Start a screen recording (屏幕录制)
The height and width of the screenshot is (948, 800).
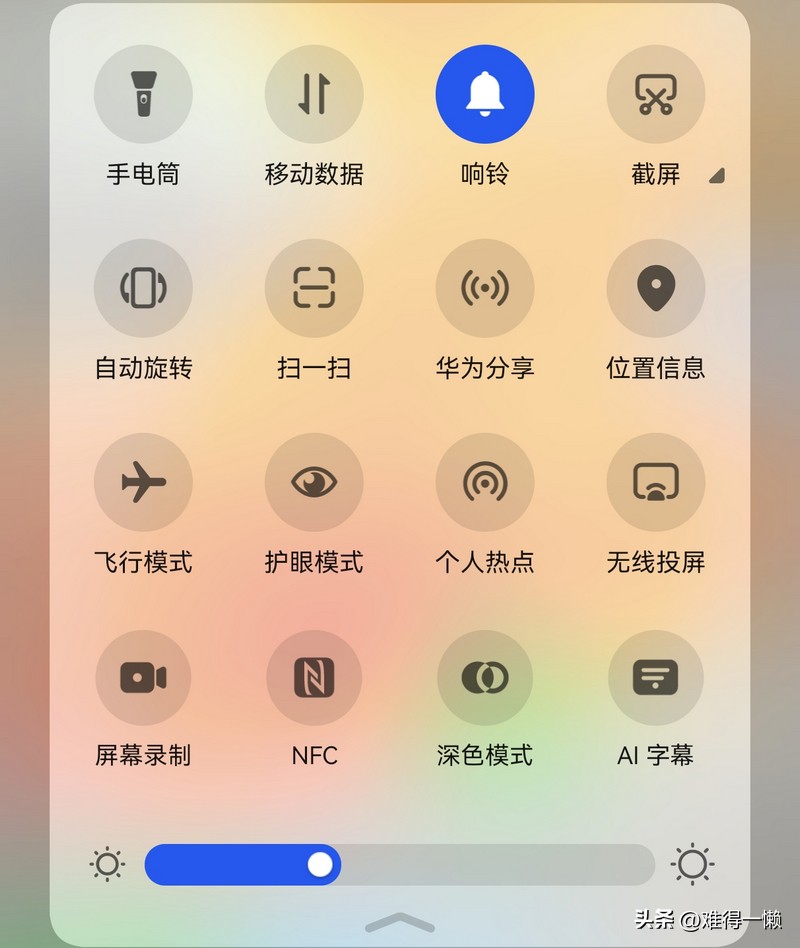[143, 676]
